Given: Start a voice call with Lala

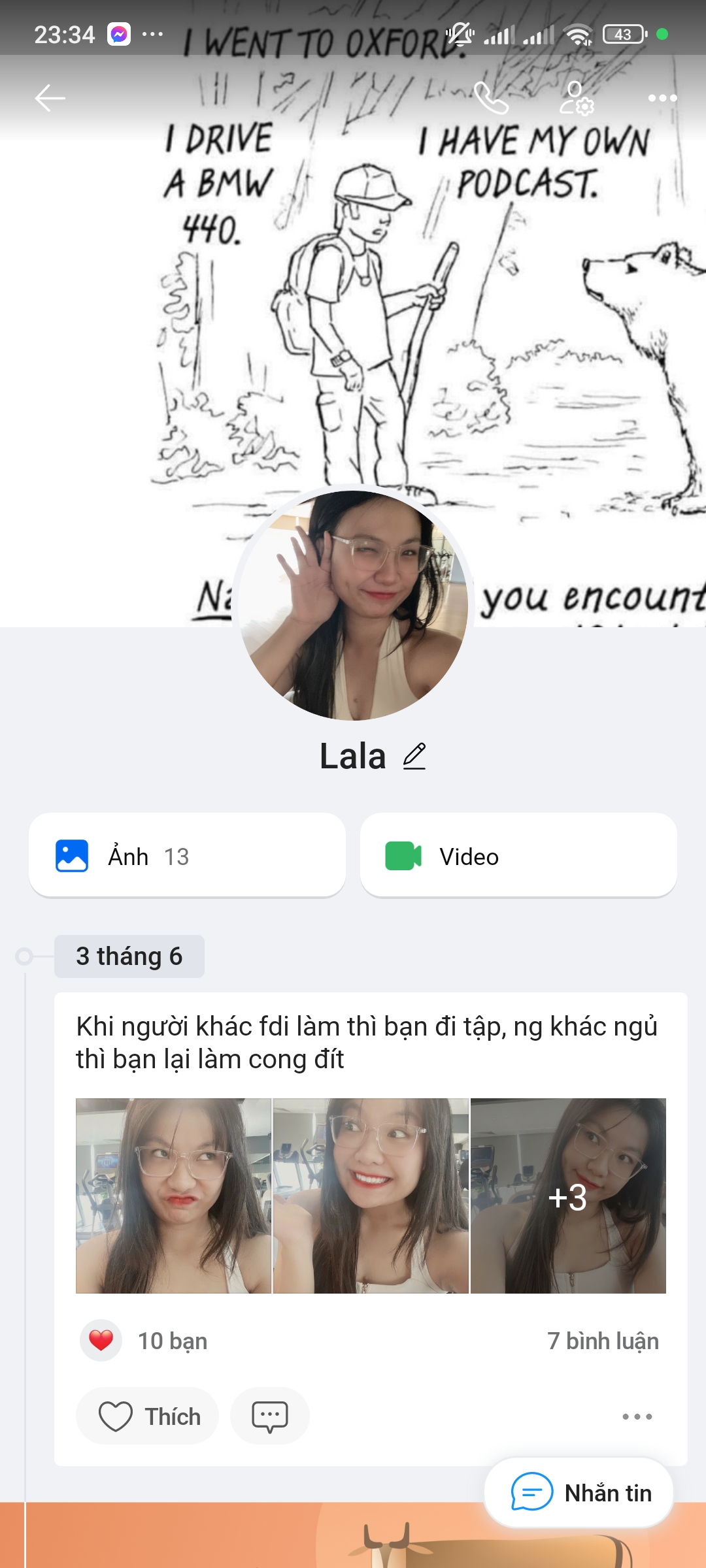Looking at the screenshot, I should 491,99.
